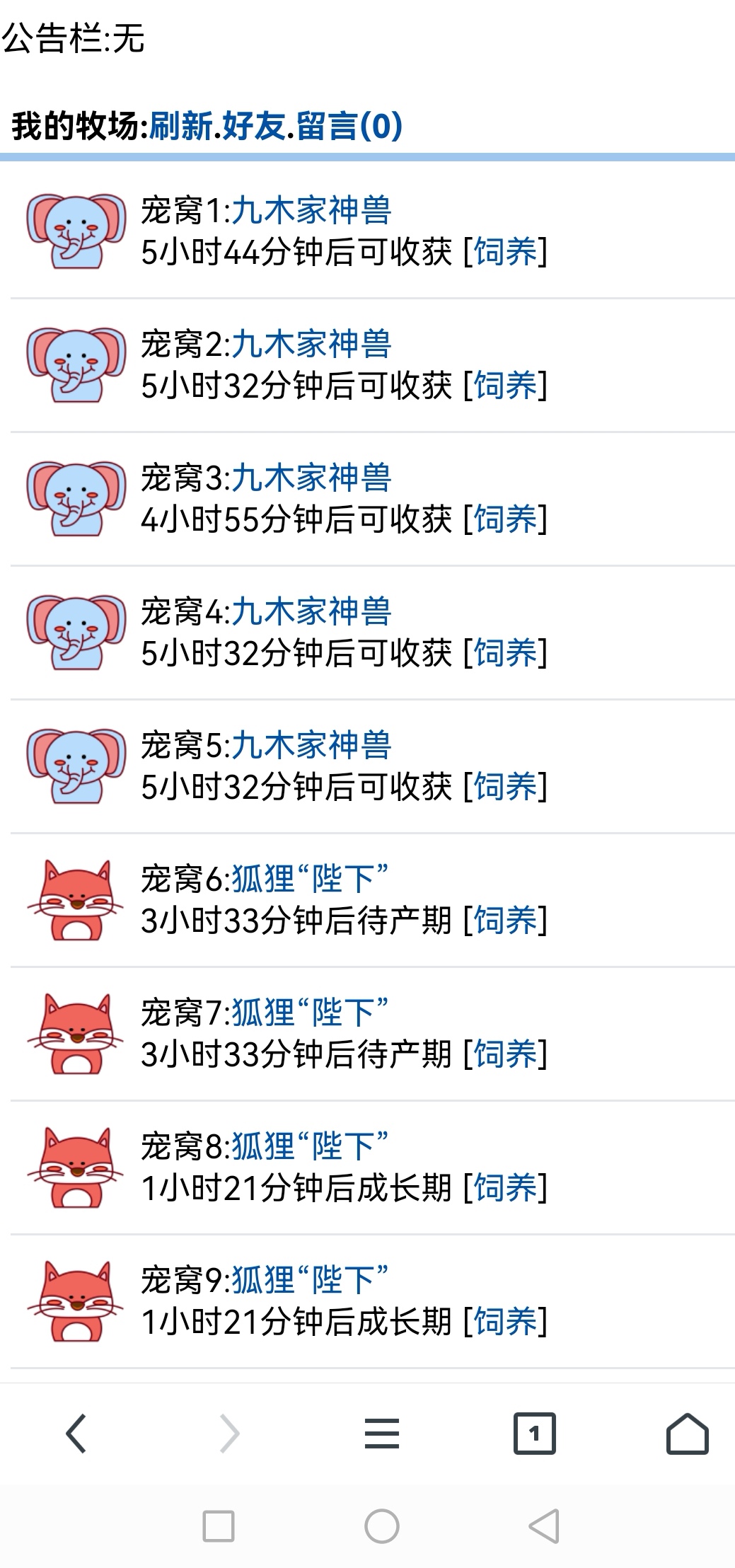The image size is (735, 1568).
Task: Tap the 刷新 refresh link
Action: pyautogui.click(x=180, y=127)
